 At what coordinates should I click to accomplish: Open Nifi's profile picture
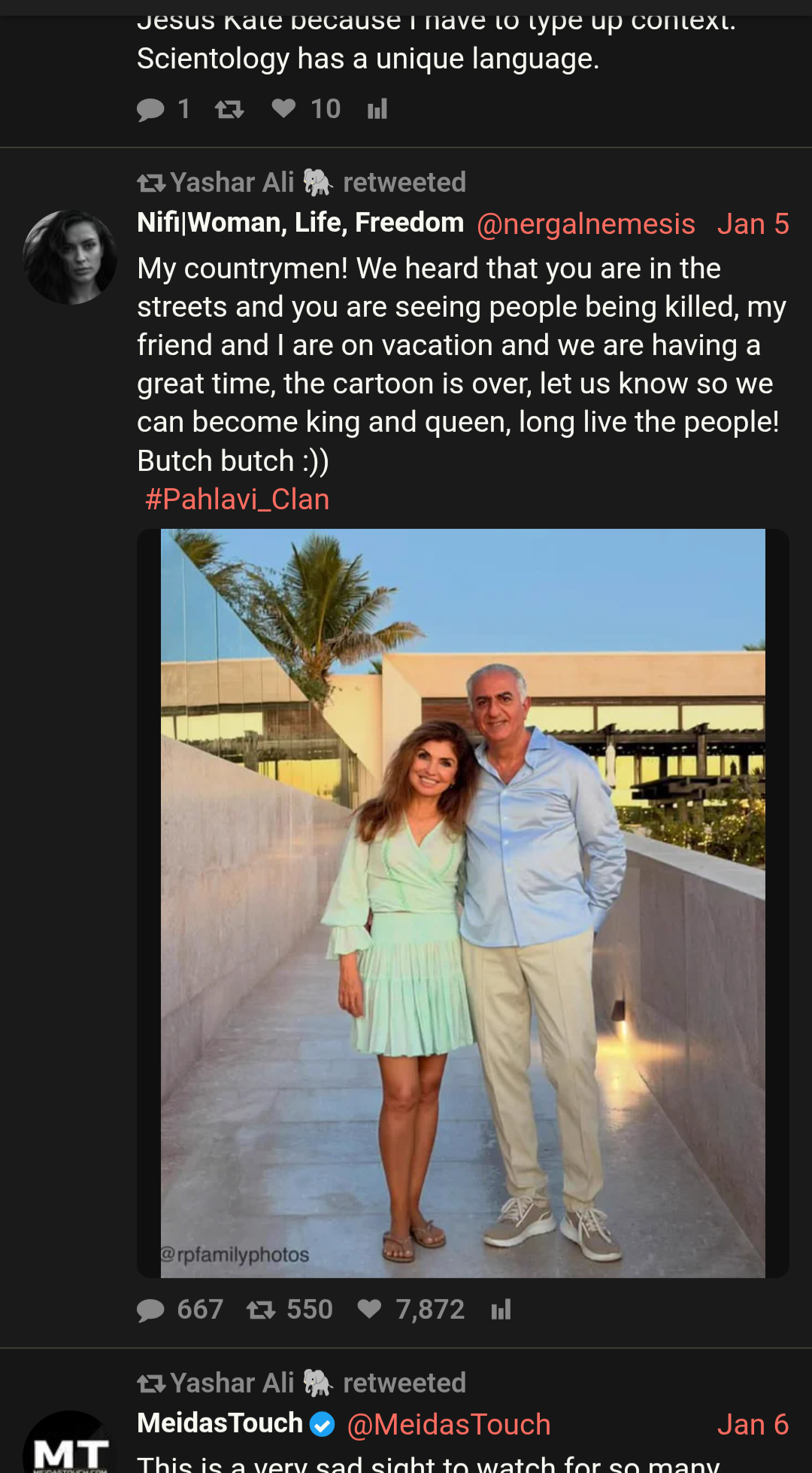click(70, 257)
